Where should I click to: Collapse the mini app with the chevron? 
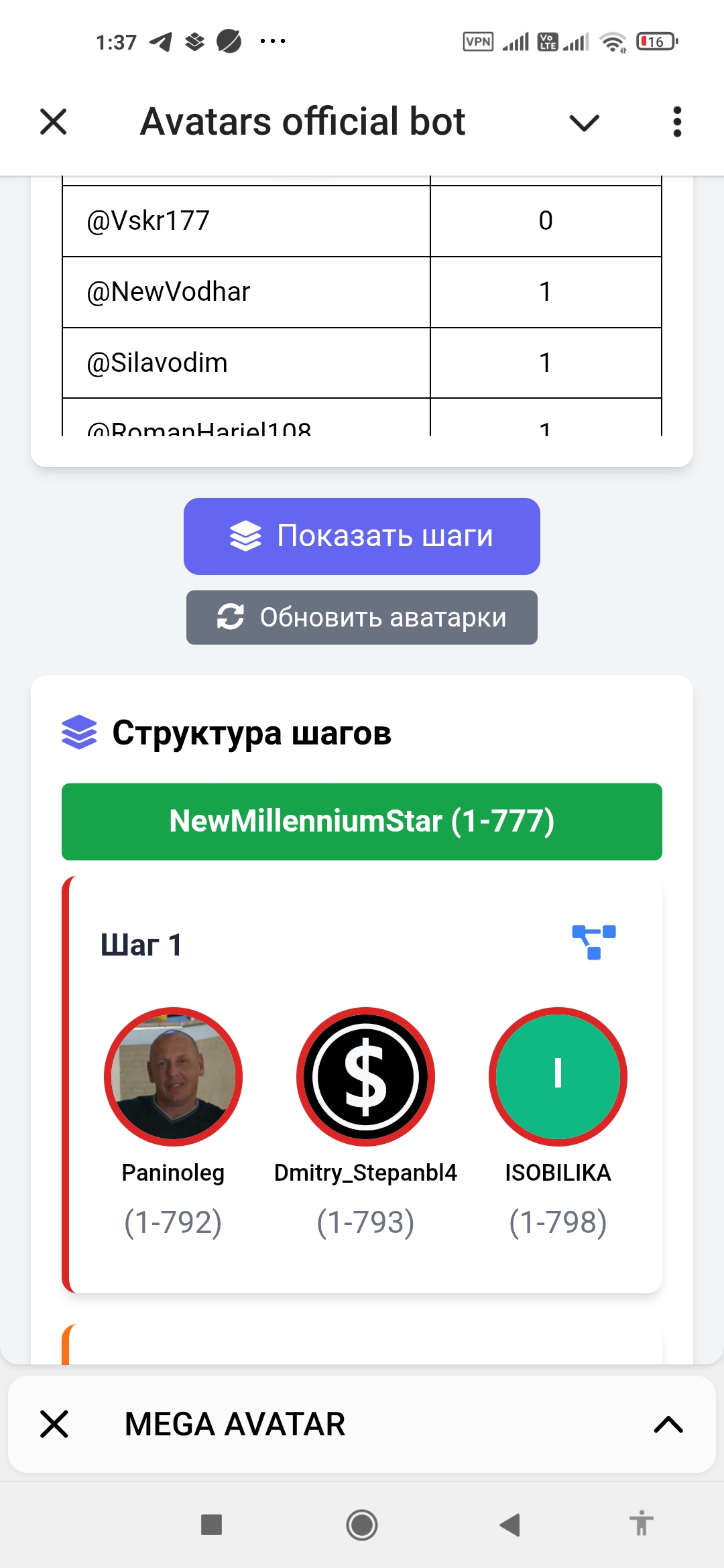coord(584,123)
